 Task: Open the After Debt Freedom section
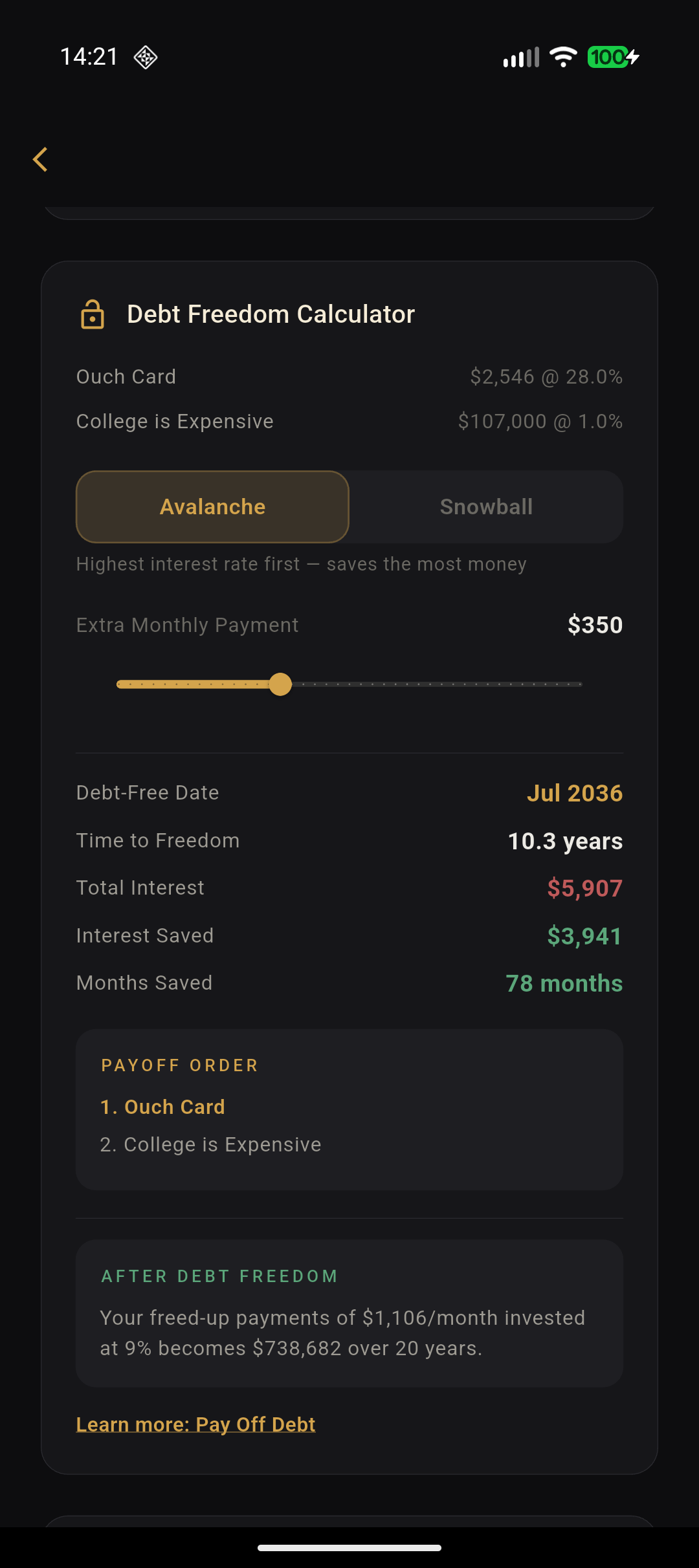coord(349,1313)
